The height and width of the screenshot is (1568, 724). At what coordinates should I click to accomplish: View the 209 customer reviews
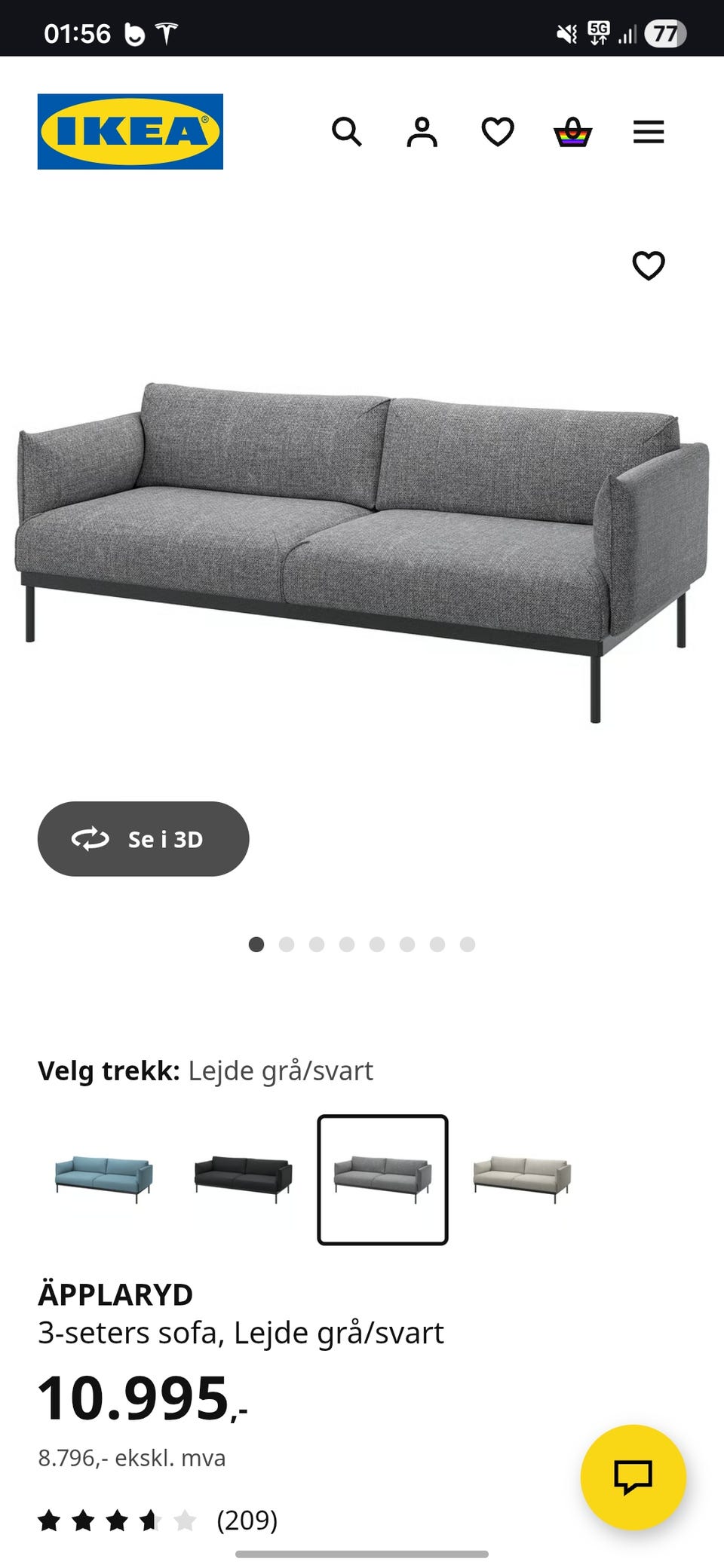pos(247,1520)
